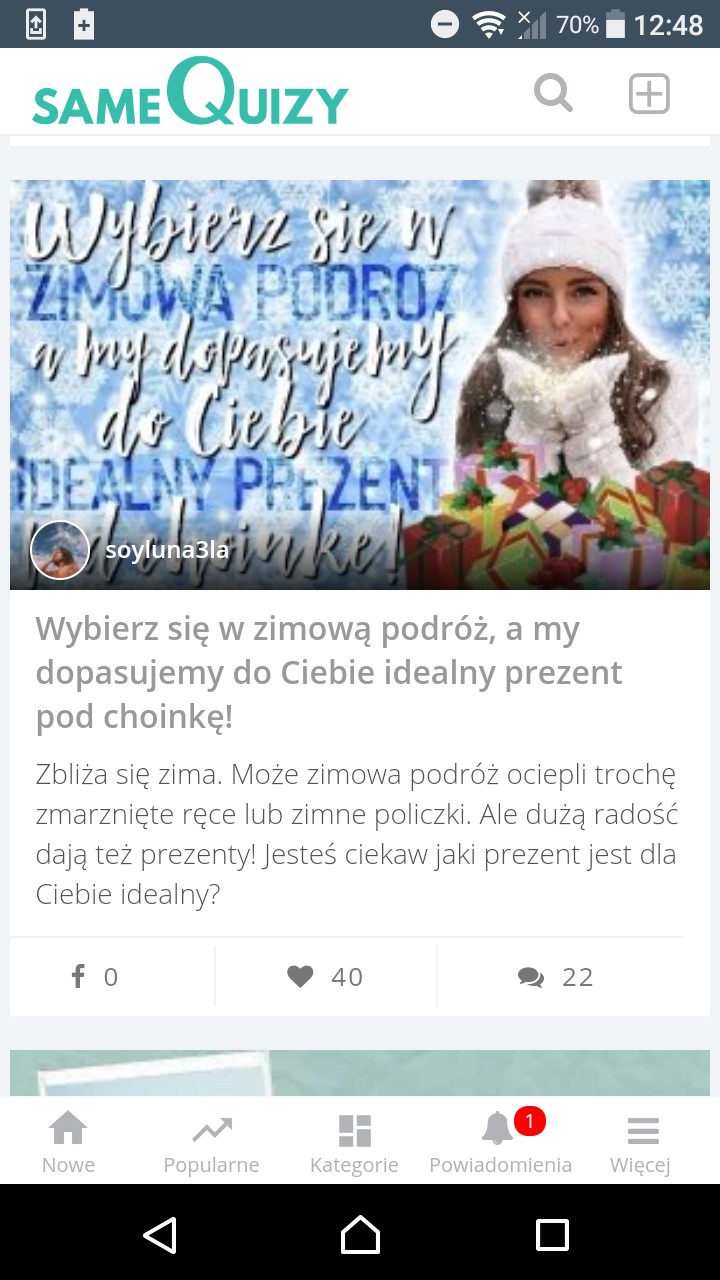720x1280 pixels.
Task: Like the quiz with the heart icon
Action: [325, 976]
